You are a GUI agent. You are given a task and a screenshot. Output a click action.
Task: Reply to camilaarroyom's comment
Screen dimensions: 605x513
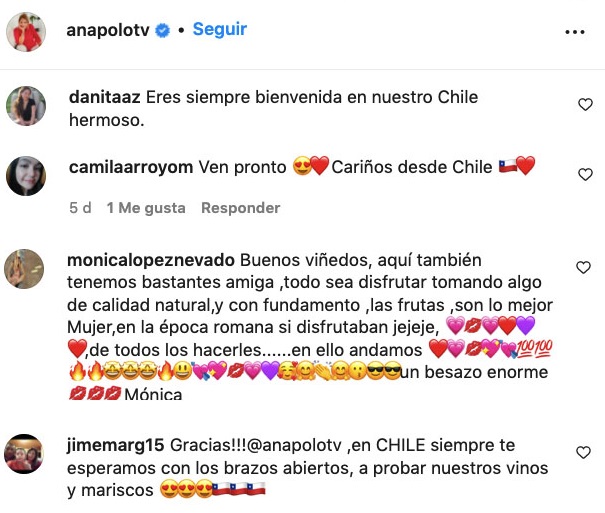pos(240,208)
